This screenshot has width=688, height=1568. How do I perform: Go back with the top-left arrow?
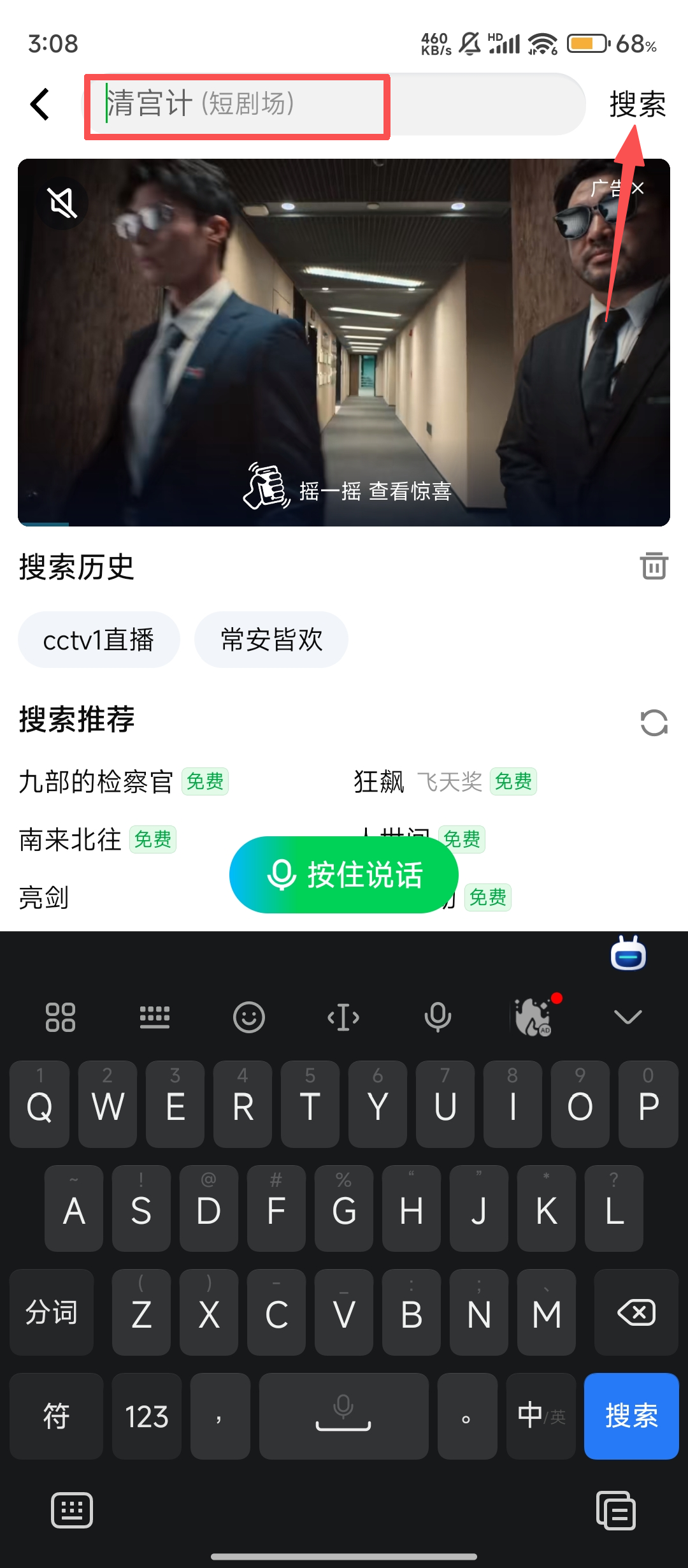point(40,105)
